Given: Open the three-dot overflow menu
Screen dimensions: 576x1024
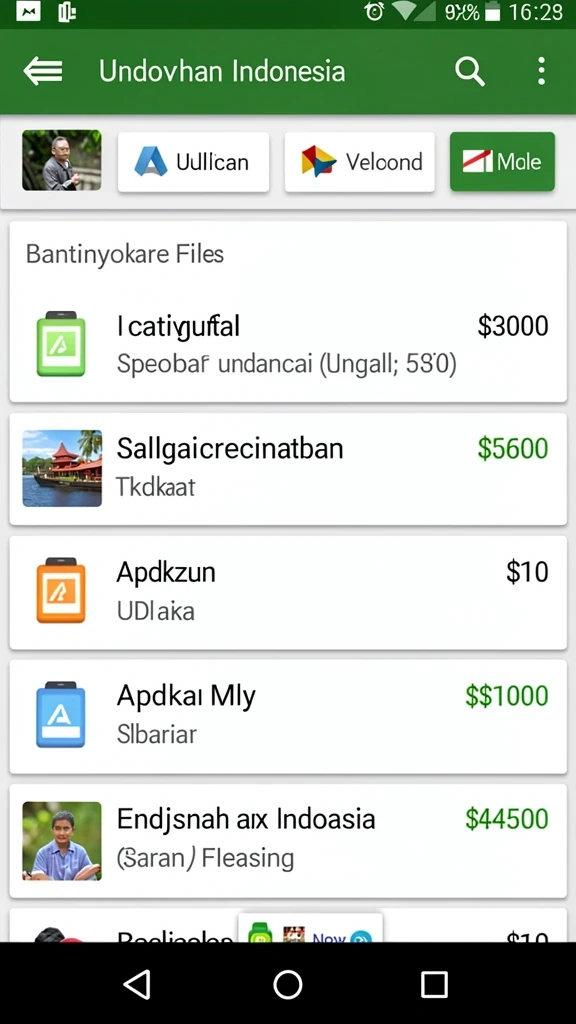Looking at the screenshot, I should pos(541,71).
